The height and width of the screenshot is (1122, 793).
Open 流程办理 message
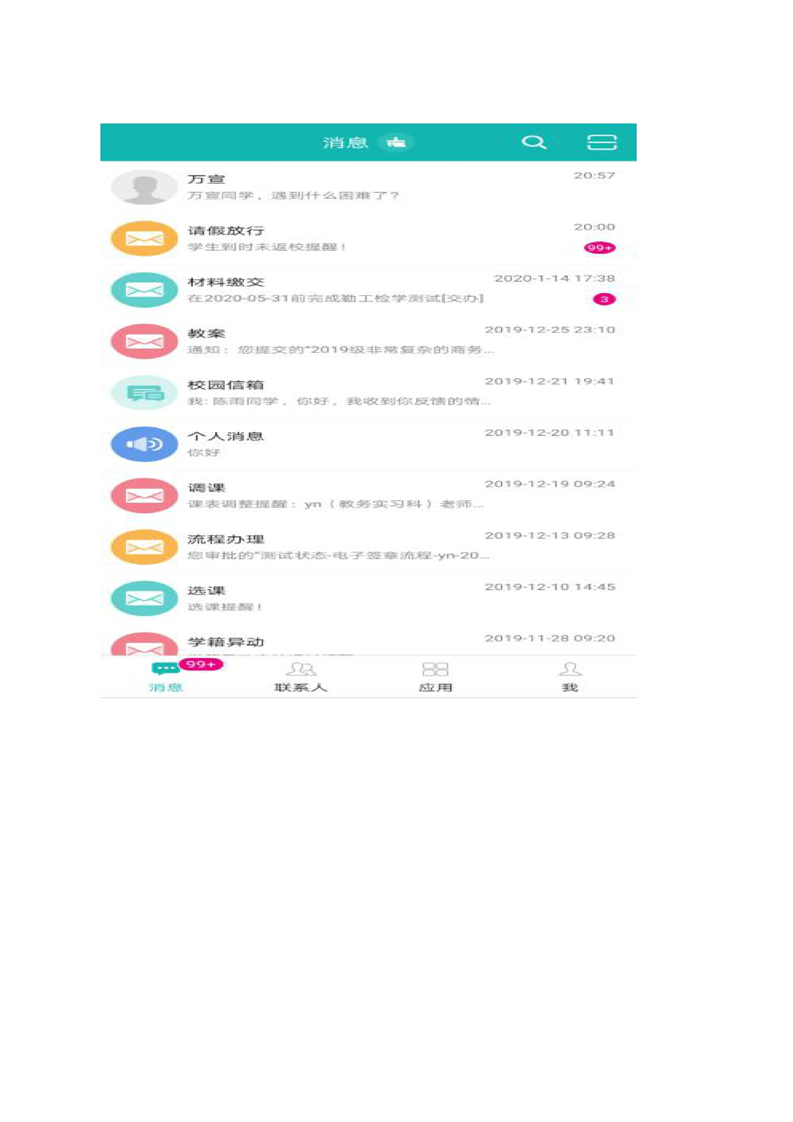(x=368, y=547)
